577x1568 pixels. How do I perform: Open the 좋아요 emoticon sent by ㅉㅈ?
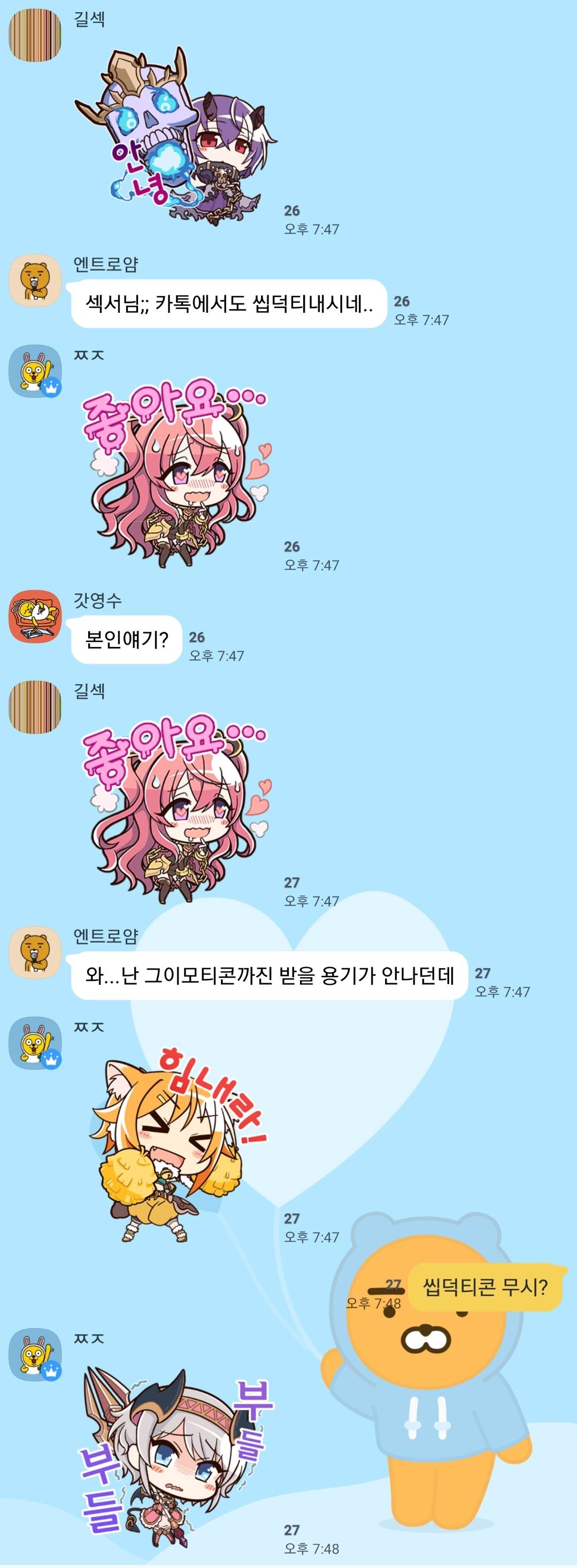[x=176, y=475]
